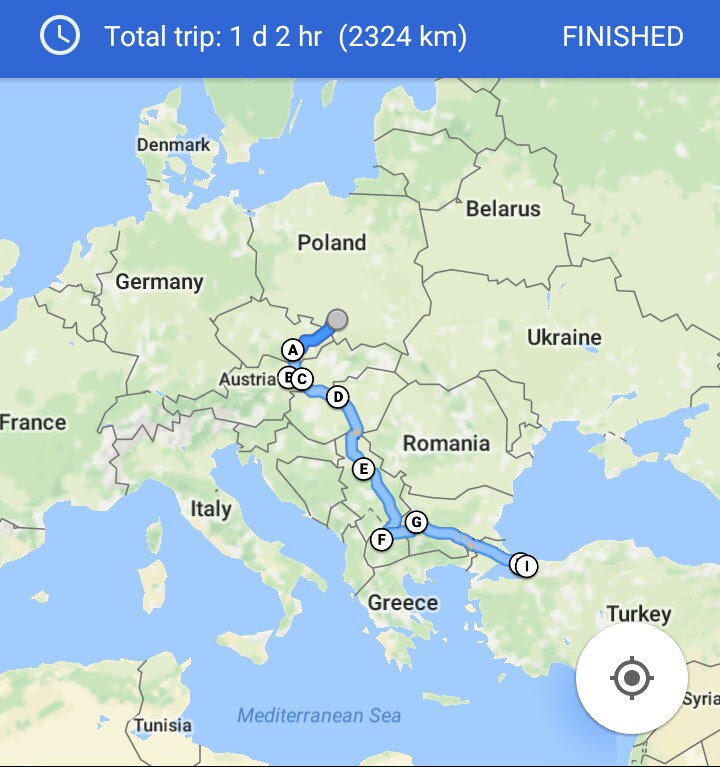Viewport: 720px width, 767px height.
Task: Select waypoint F near Greece
Action: point(381,540)
